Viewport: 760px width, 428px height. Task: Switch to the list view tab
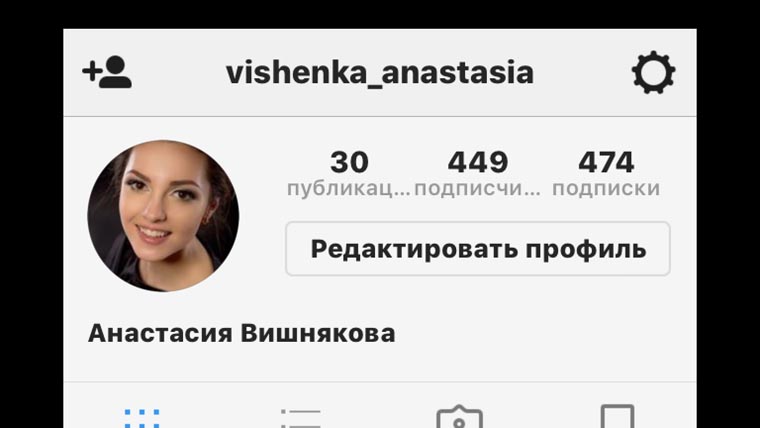click(x=300, y=418)
